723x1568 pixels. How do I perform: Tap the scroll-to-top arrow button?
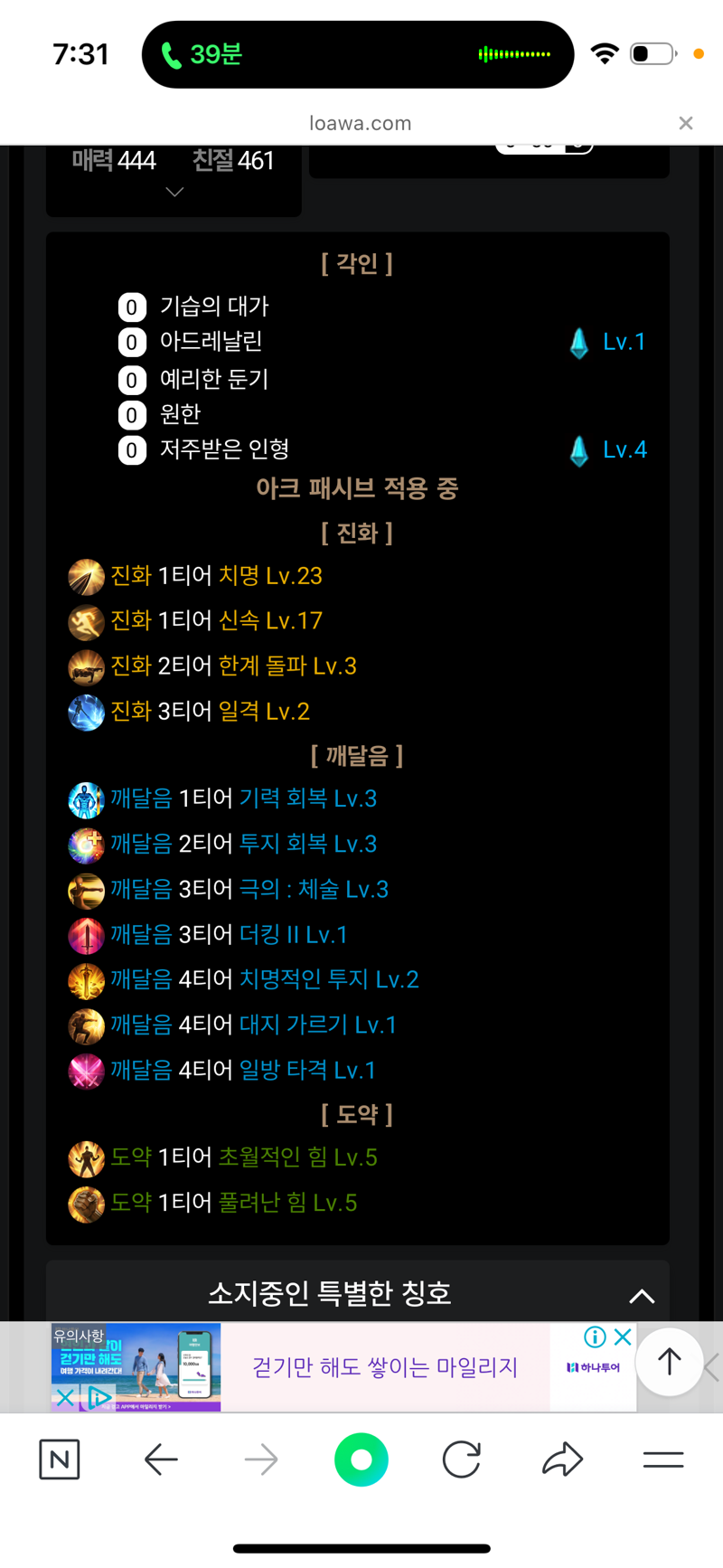tap(670, 1362)
